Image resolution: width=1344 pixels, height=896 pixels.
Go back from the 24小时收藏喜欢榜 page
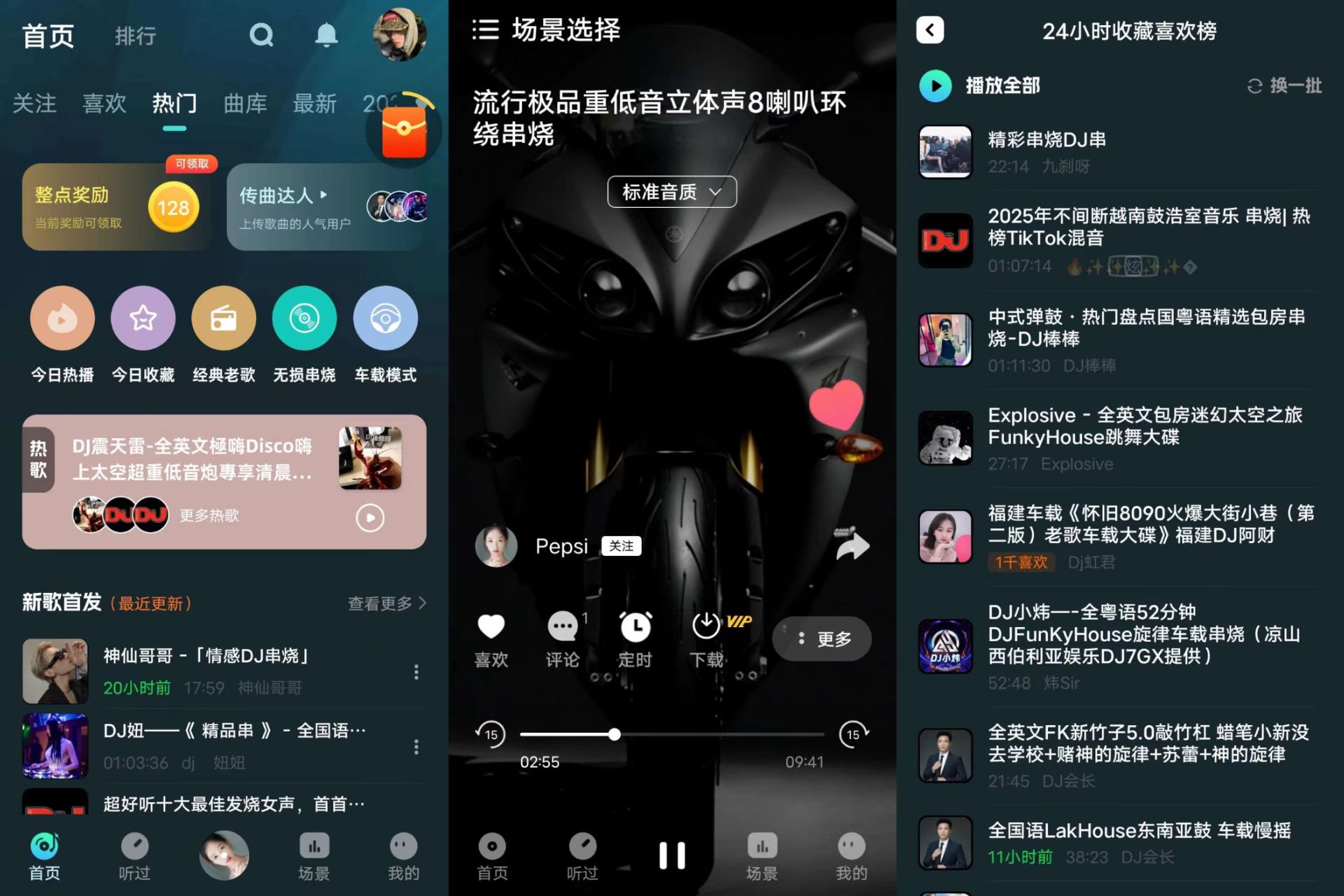930,30
